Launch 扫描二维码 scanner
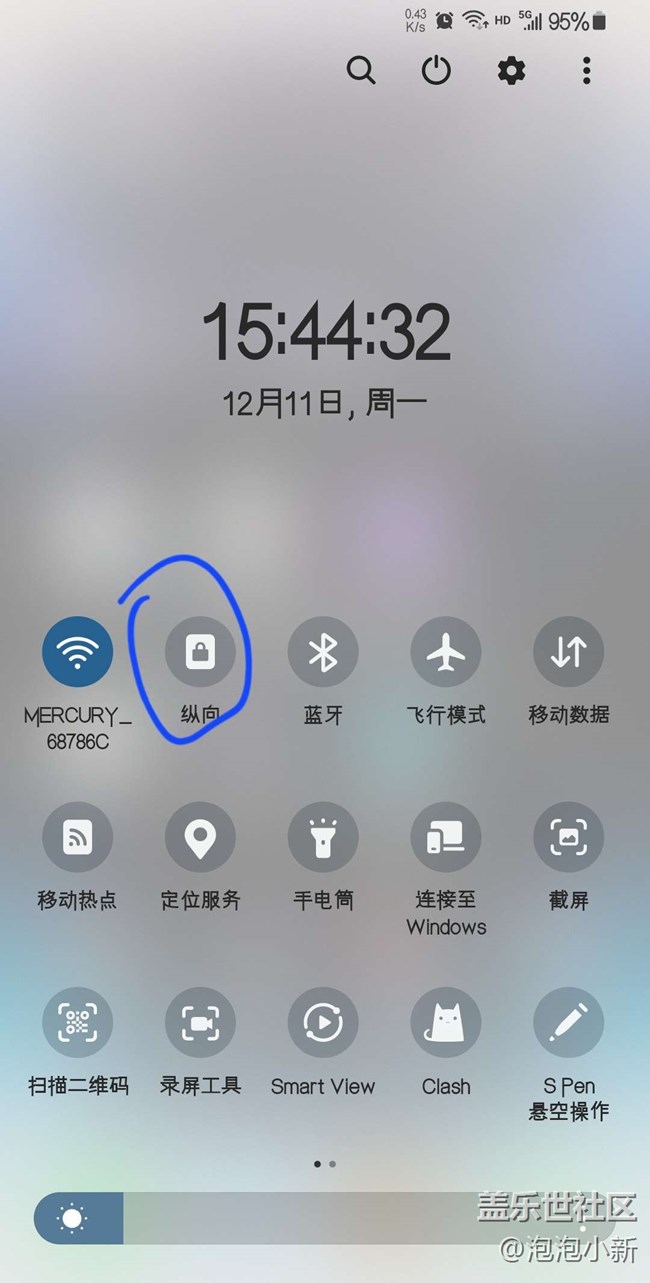The height and width of the screenshot is (1283, 650). 78,1023
